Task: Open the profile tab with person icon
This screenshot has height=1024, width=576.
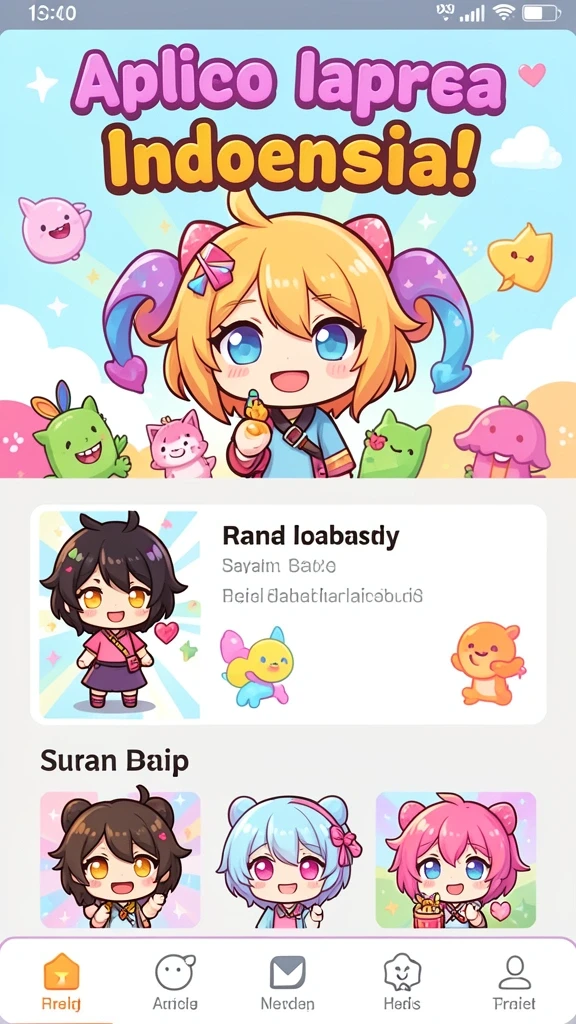Action: (x=515, y=982)
